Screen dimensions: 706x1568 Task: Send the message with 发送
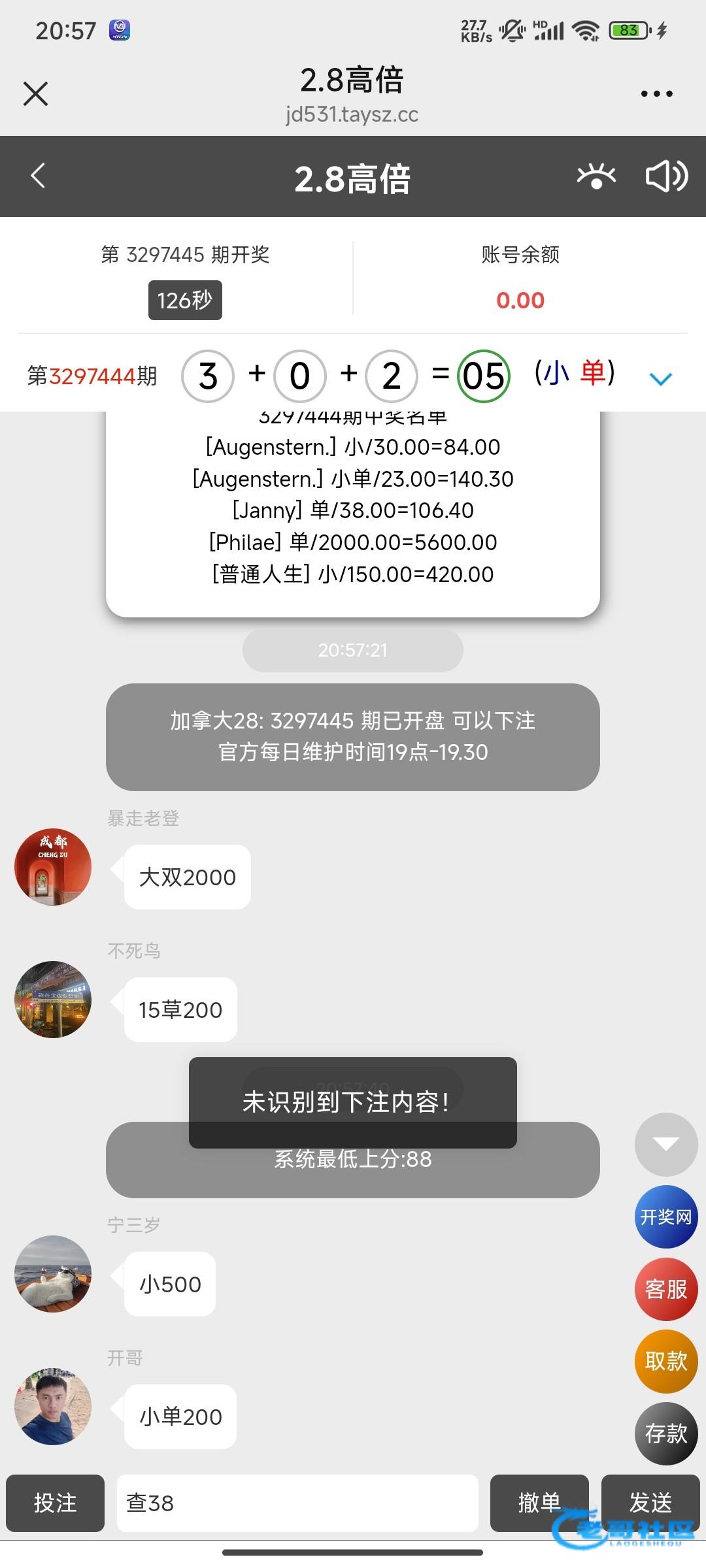point(650,1503)
